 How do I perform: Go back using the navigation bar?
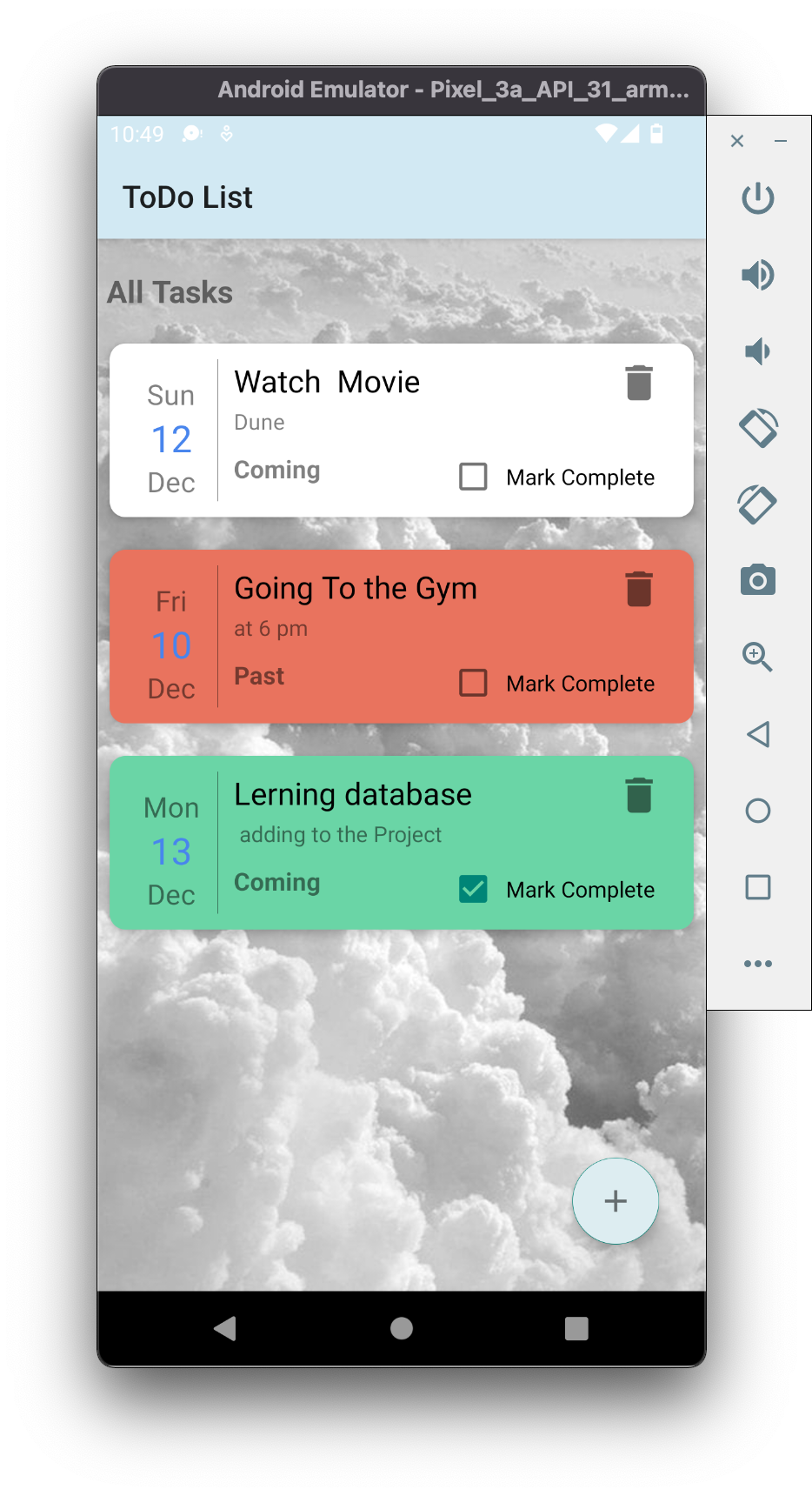click(x=226, y=1328)
